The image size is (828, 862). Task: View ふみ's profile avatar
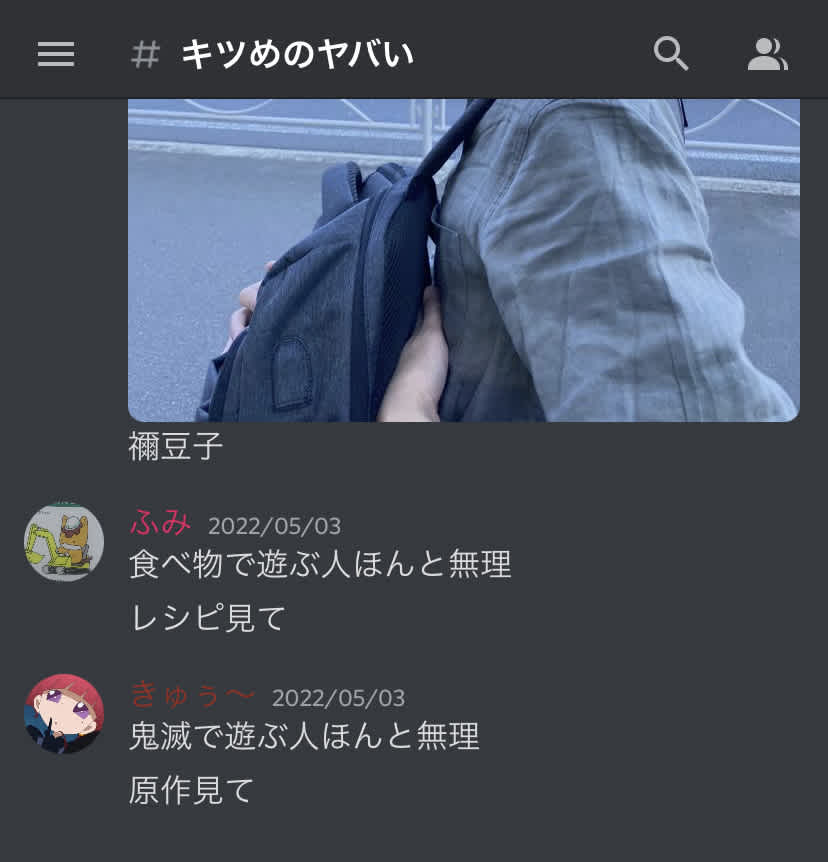point(64,542)
